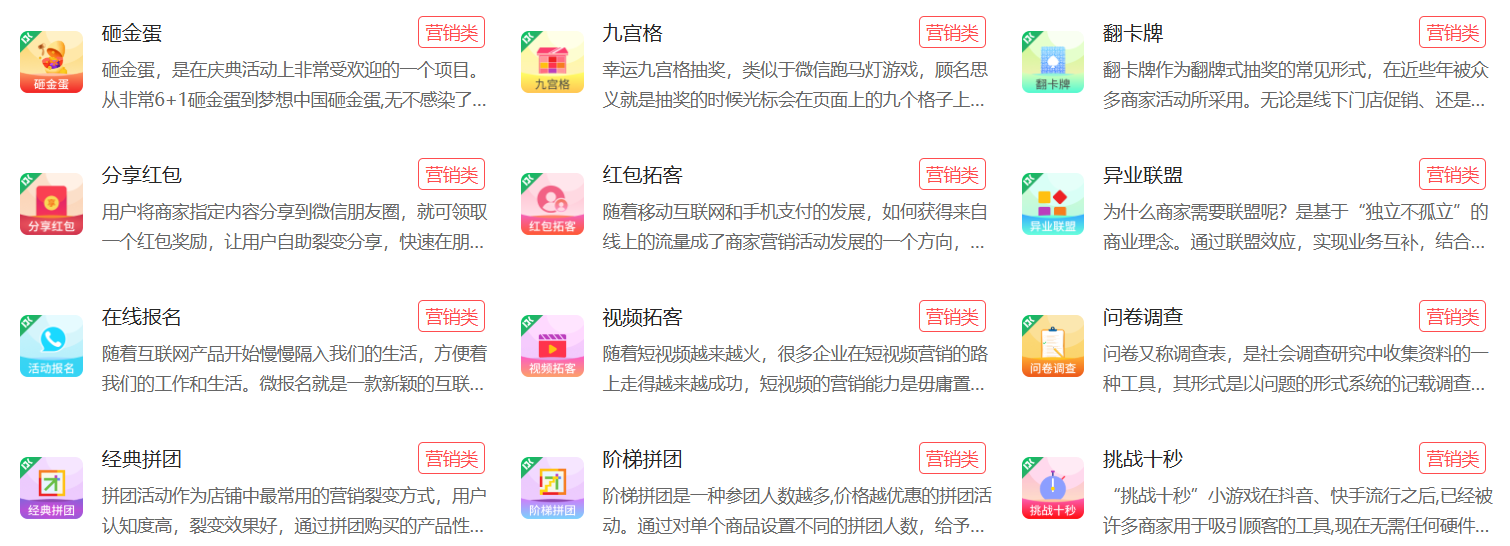
Task: Open the 阶梯拼团 card
Action: (x=642, y=459)
